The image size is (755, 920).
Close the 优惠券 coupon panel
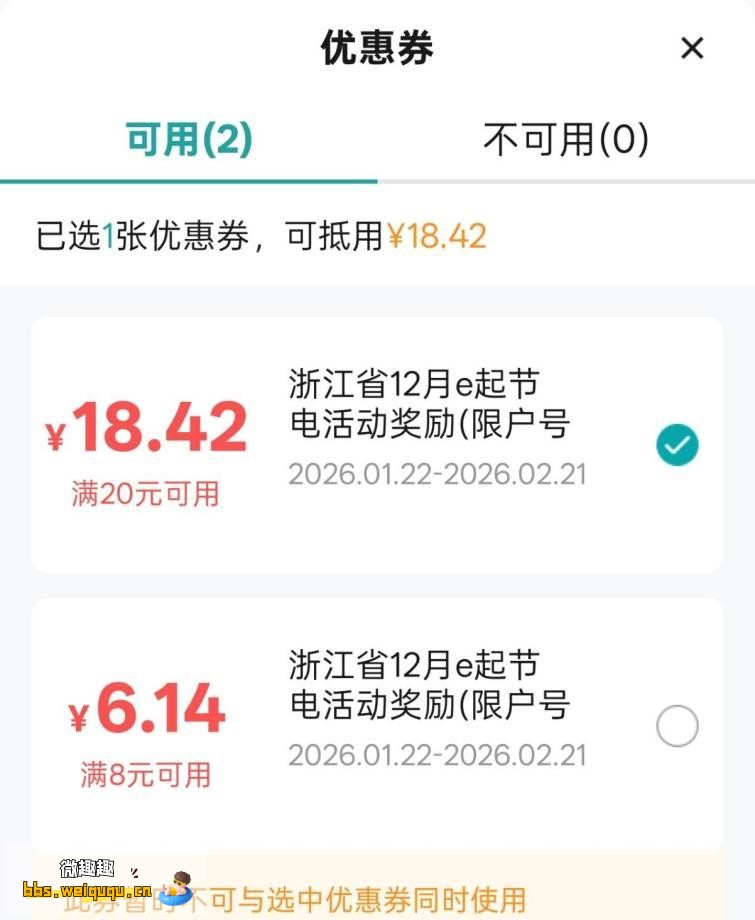[692, 48]
